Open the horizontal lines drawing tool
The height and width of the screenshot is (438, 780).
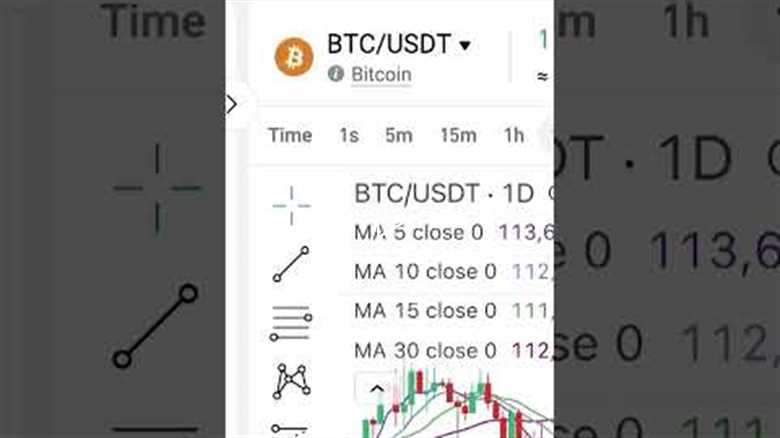click(291, 323)
